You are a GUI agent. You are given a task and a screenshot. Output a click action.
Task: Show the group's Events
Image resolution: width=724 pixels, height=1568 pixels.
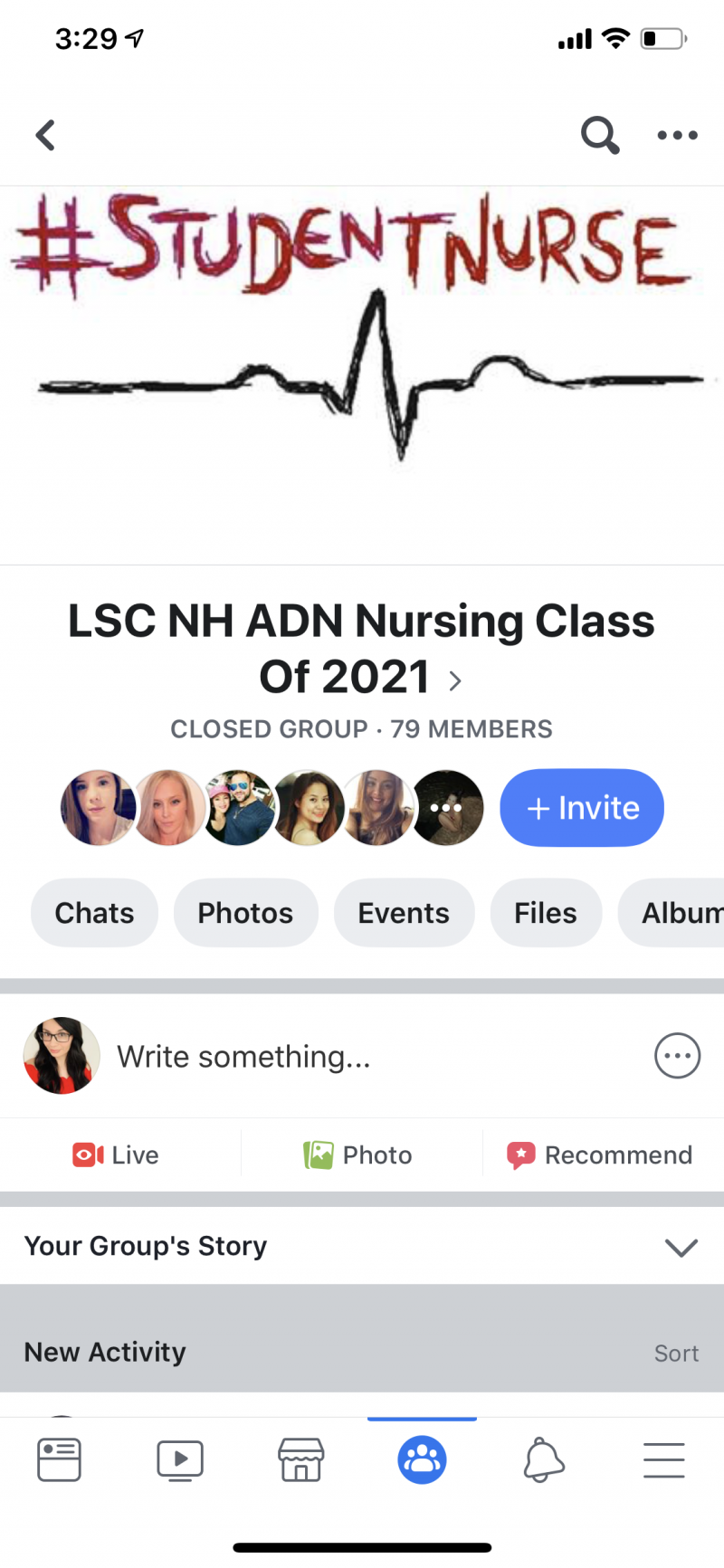(x=404, y=913)
